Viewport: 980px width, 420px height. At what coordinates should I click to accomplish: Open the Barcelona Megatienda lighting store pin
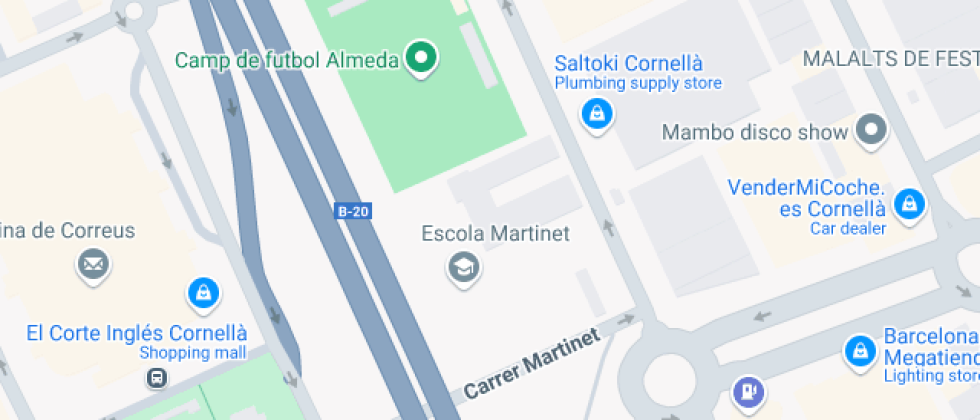pos(861,352)
